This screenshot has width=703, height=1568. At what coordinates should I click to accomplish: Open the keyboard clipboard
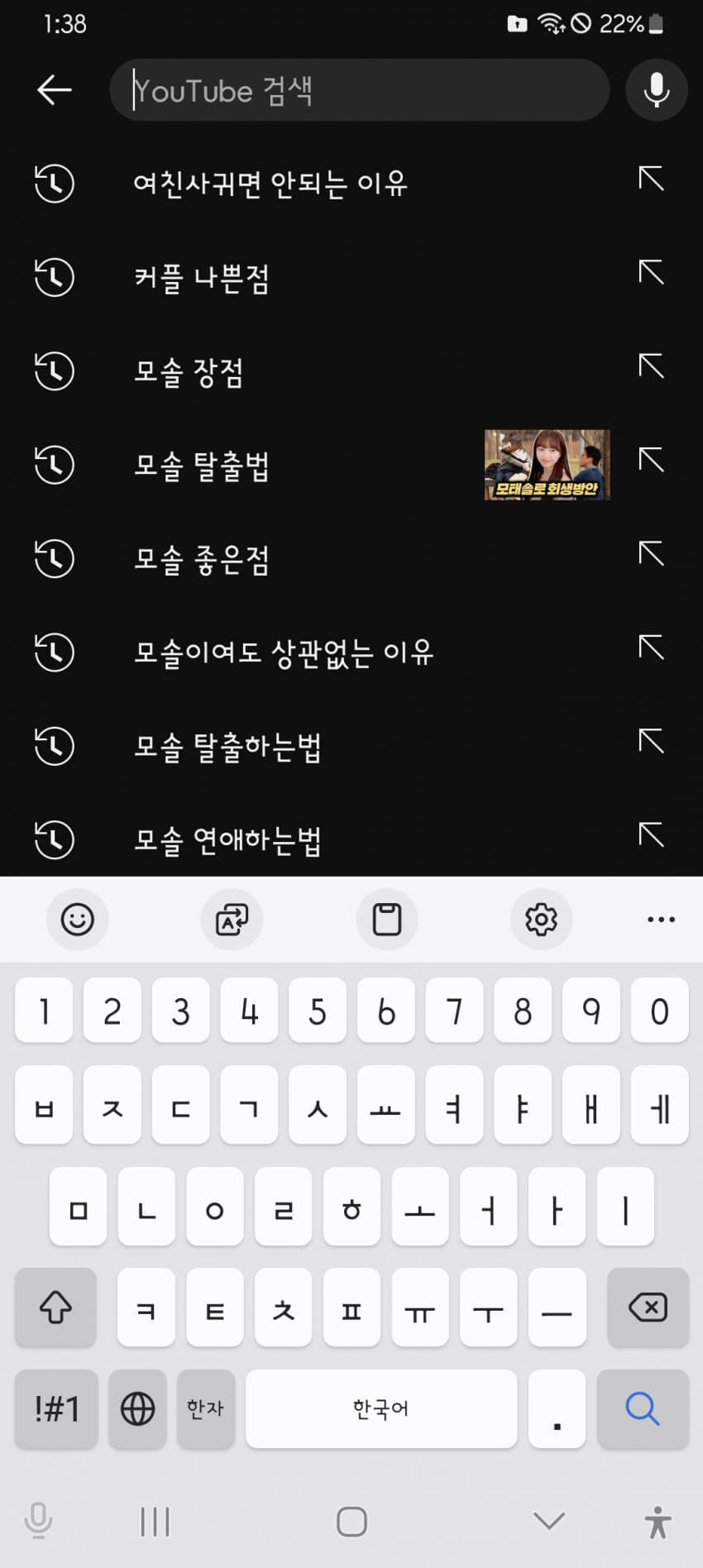(x=386, y=919)
